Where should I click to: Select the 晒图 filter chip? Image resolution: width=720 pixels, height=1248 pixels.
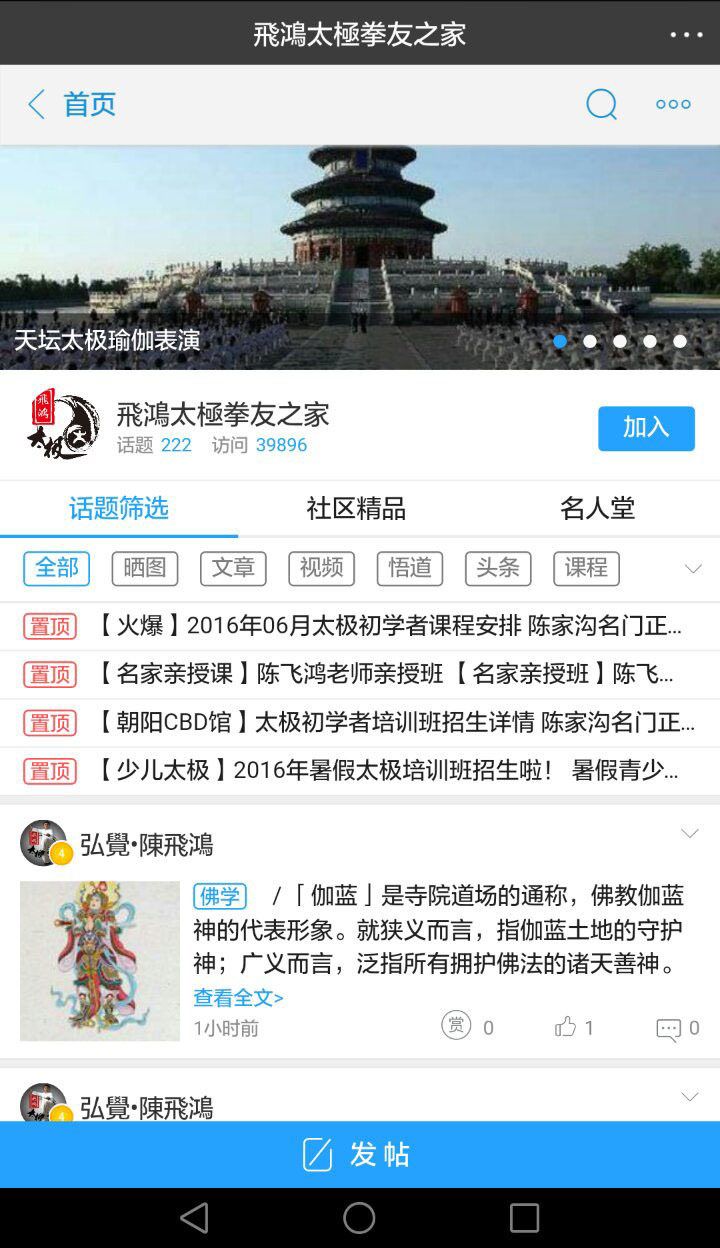point(145,568)
